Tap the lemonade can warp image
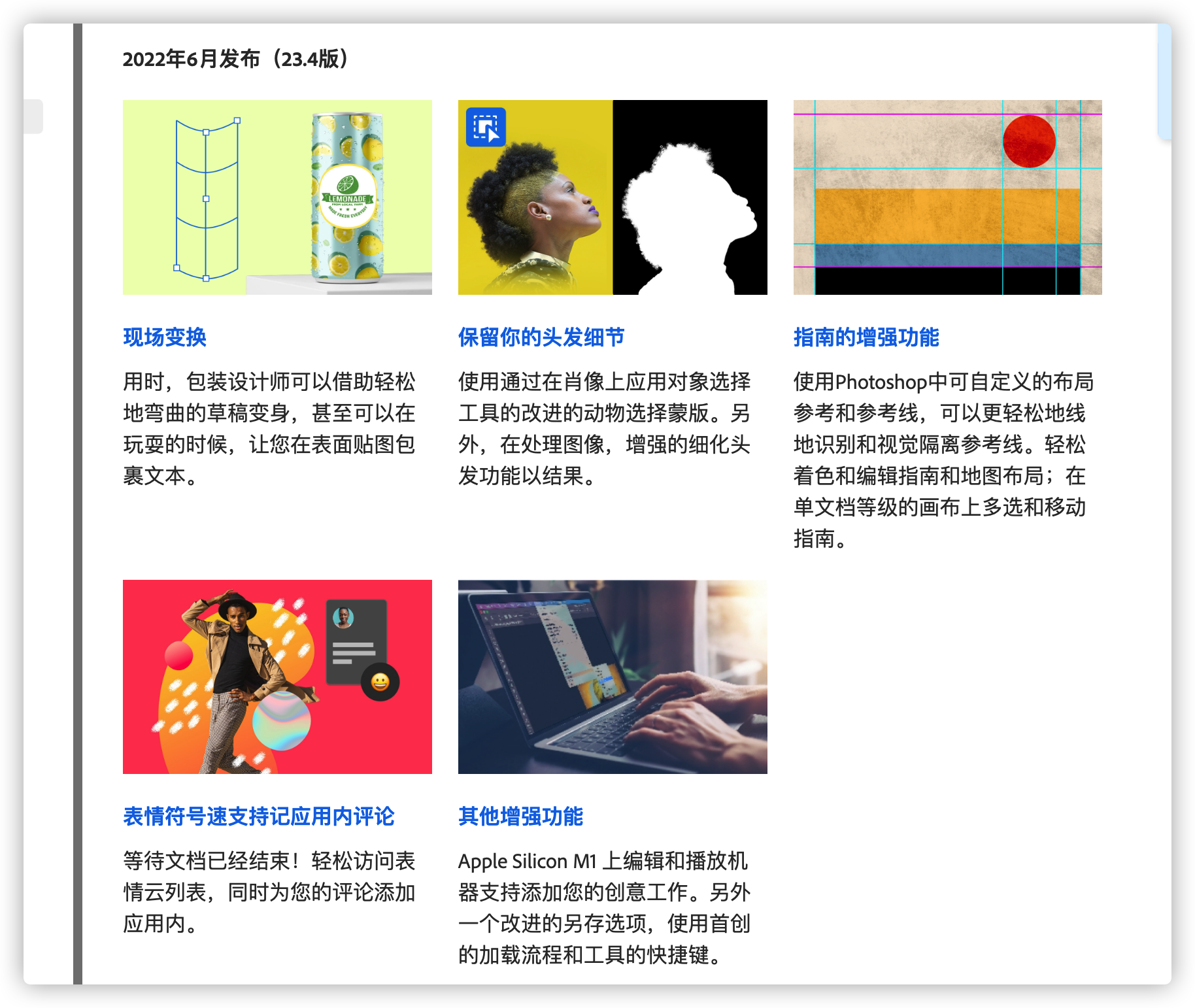Image resolution: width=1195 pixels, height=1008 pixels. (x=277, y=197)
